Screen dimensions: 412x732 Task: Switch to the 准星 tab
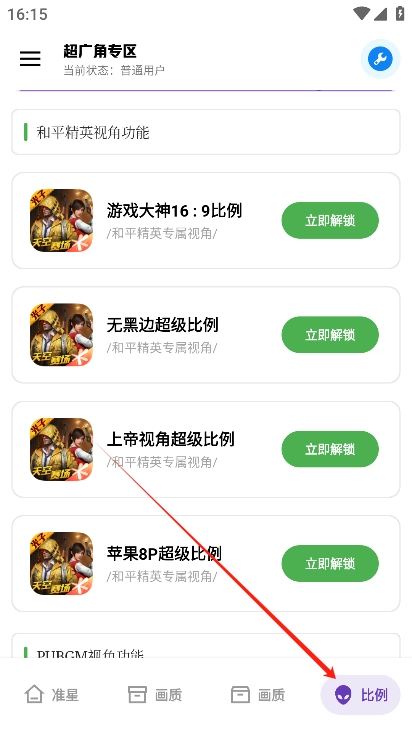coord(51,695)
